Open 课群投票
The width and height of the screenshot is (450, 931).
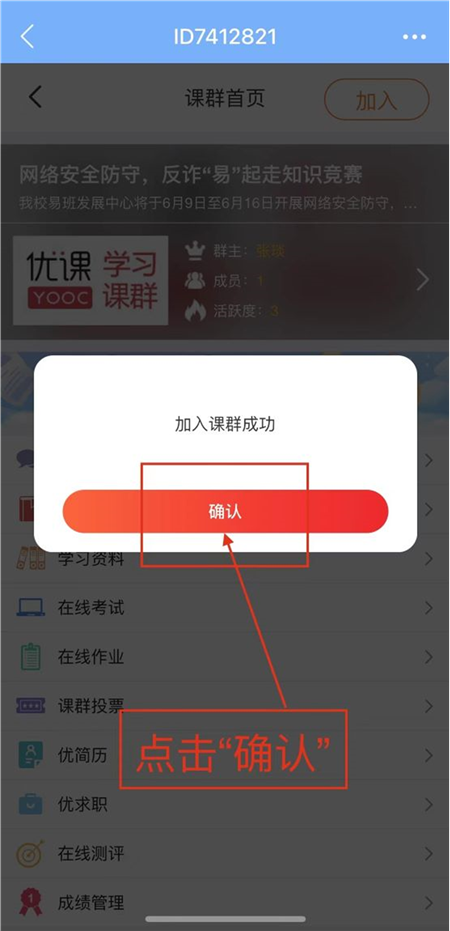coord(225,706)
